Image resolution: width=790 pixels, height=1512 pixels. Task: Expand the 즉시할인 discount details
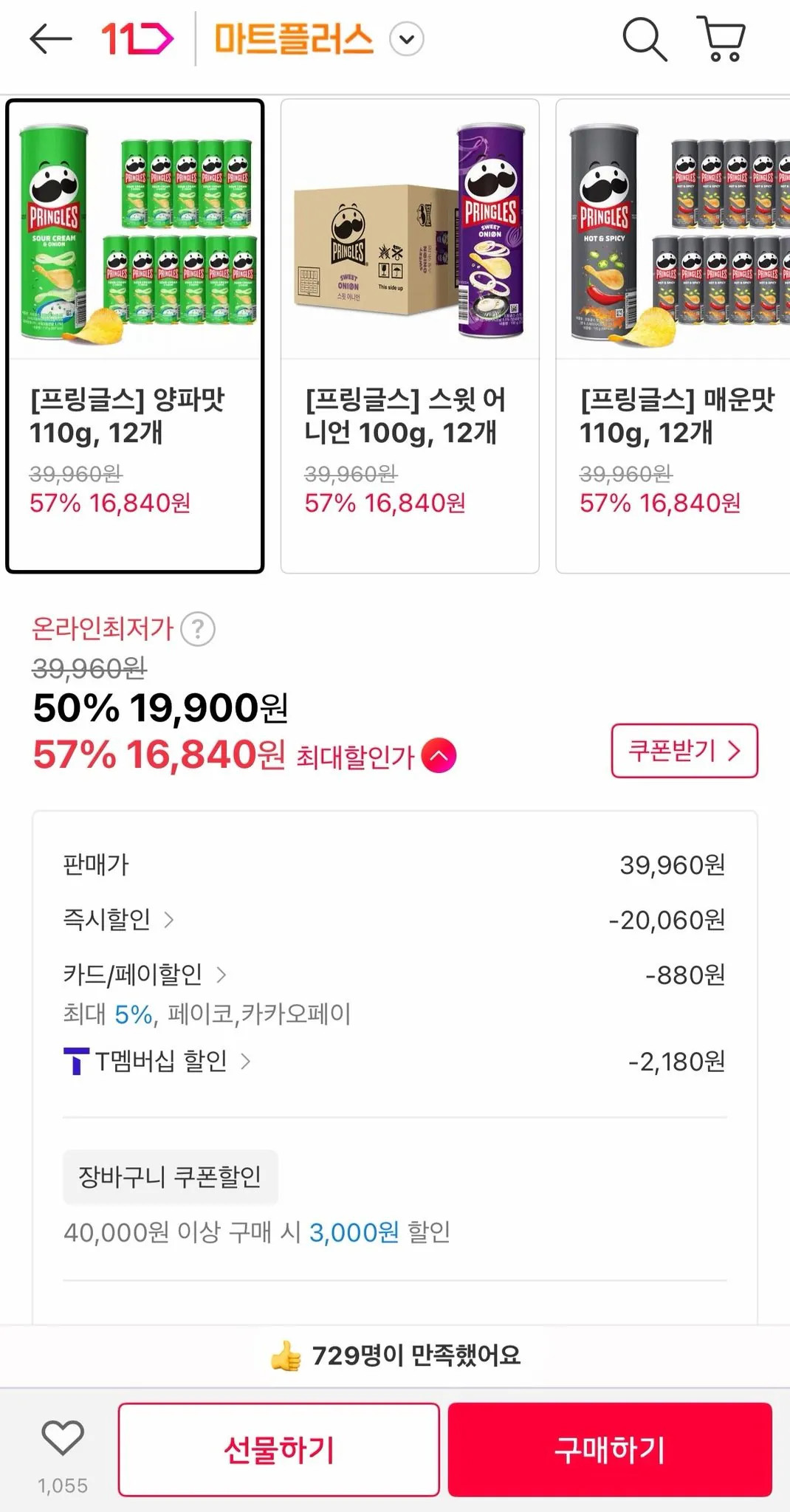coord(171,920)
